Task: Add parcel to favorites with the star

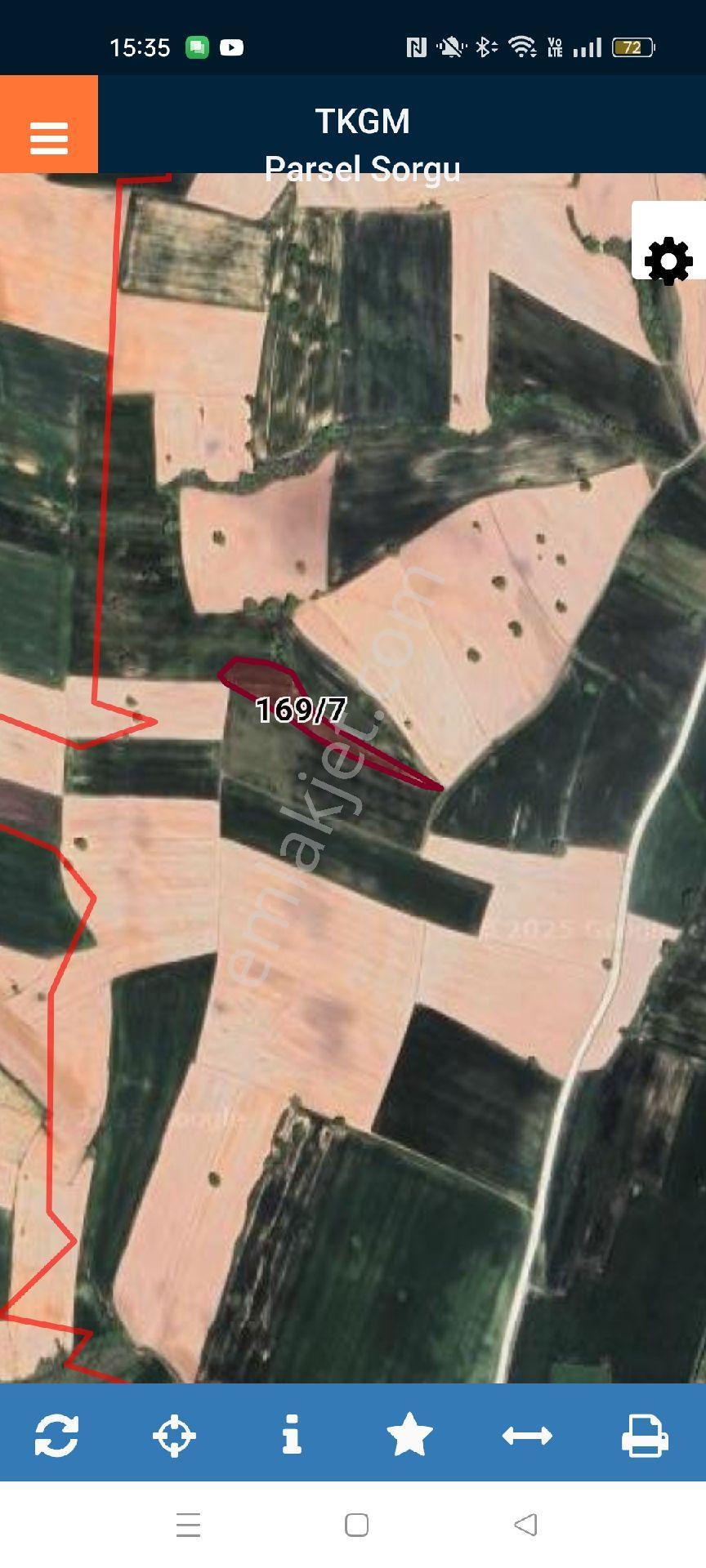Action: pyautogui.click(x=409, y=1435)
